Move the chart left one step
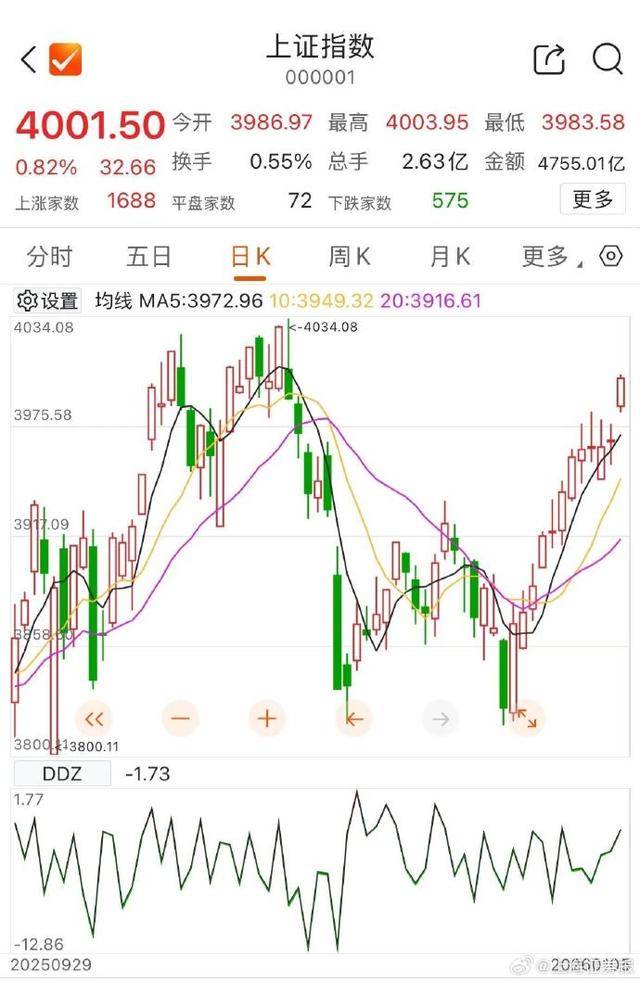This screenshot has height=981, width=640. click(x=354, y=717)
